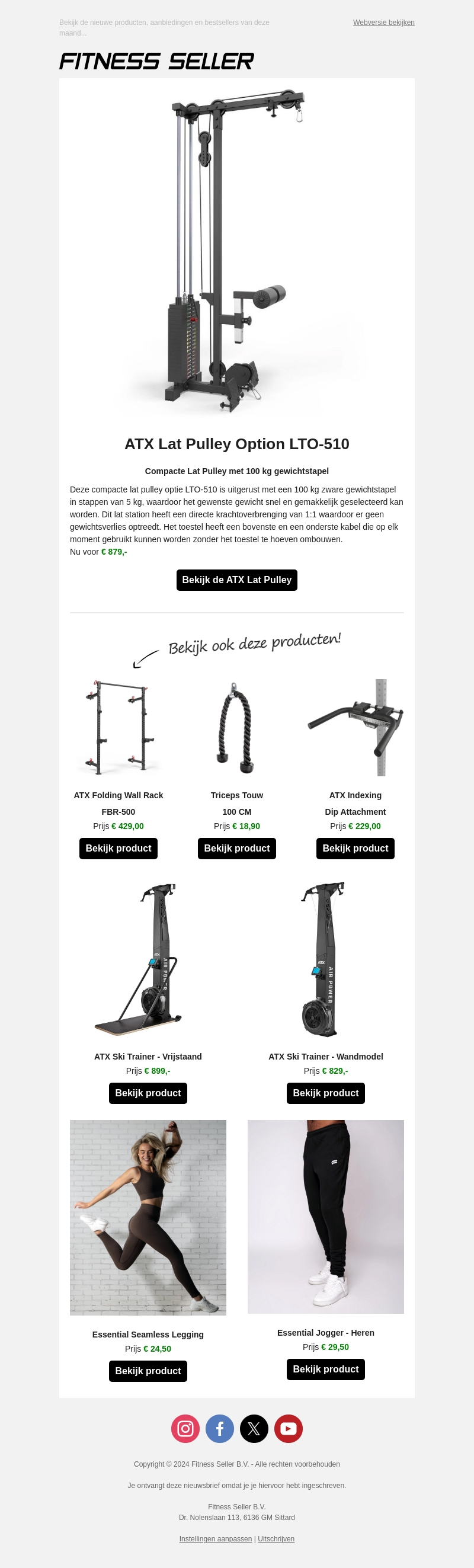View the ATX Ski Trainer Vrijstaand product
The height and width of the screenshot is (1568, 474).
tap(148, 1093)
